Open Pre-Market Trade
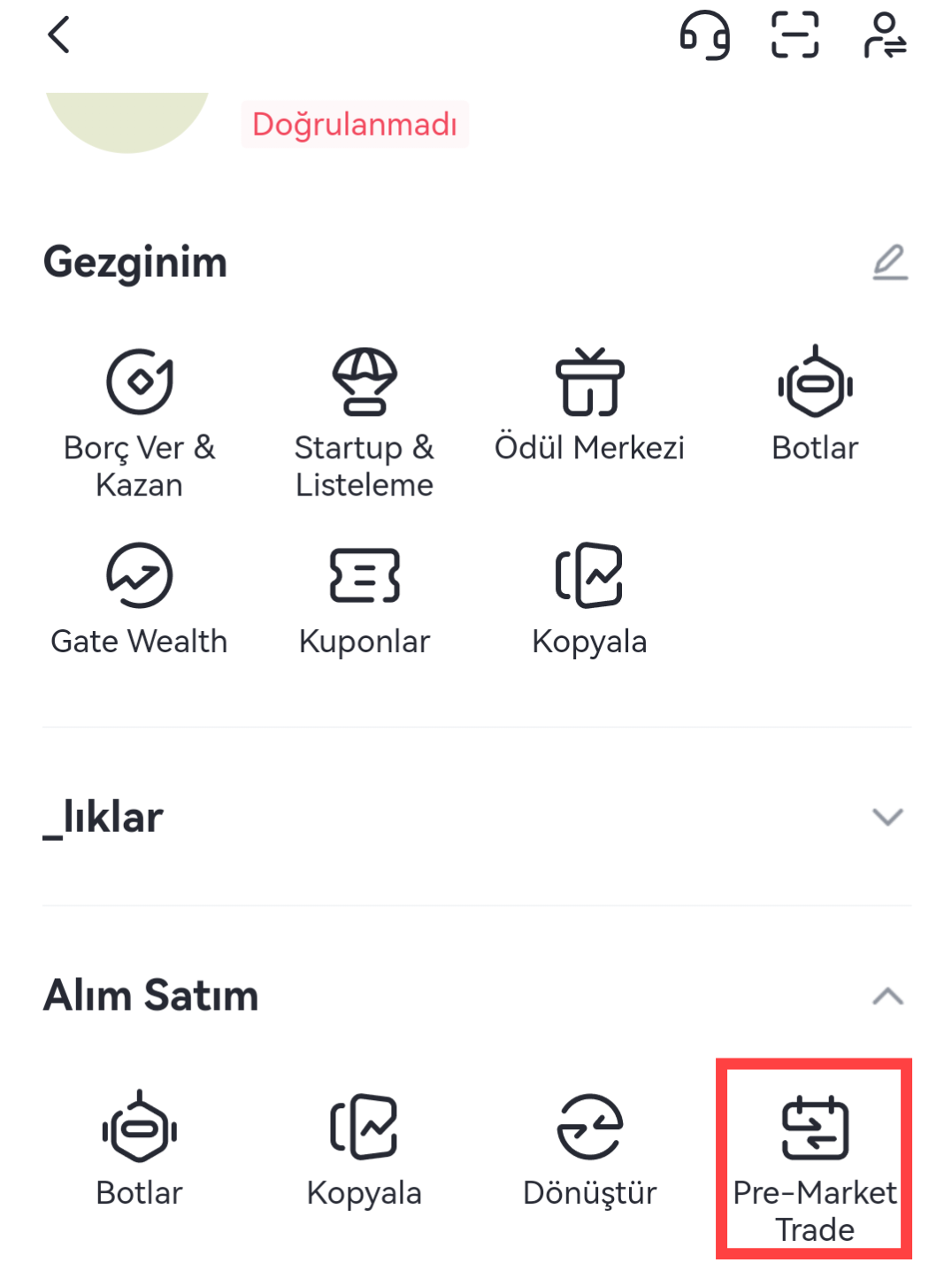 (x=814, y=1159)
